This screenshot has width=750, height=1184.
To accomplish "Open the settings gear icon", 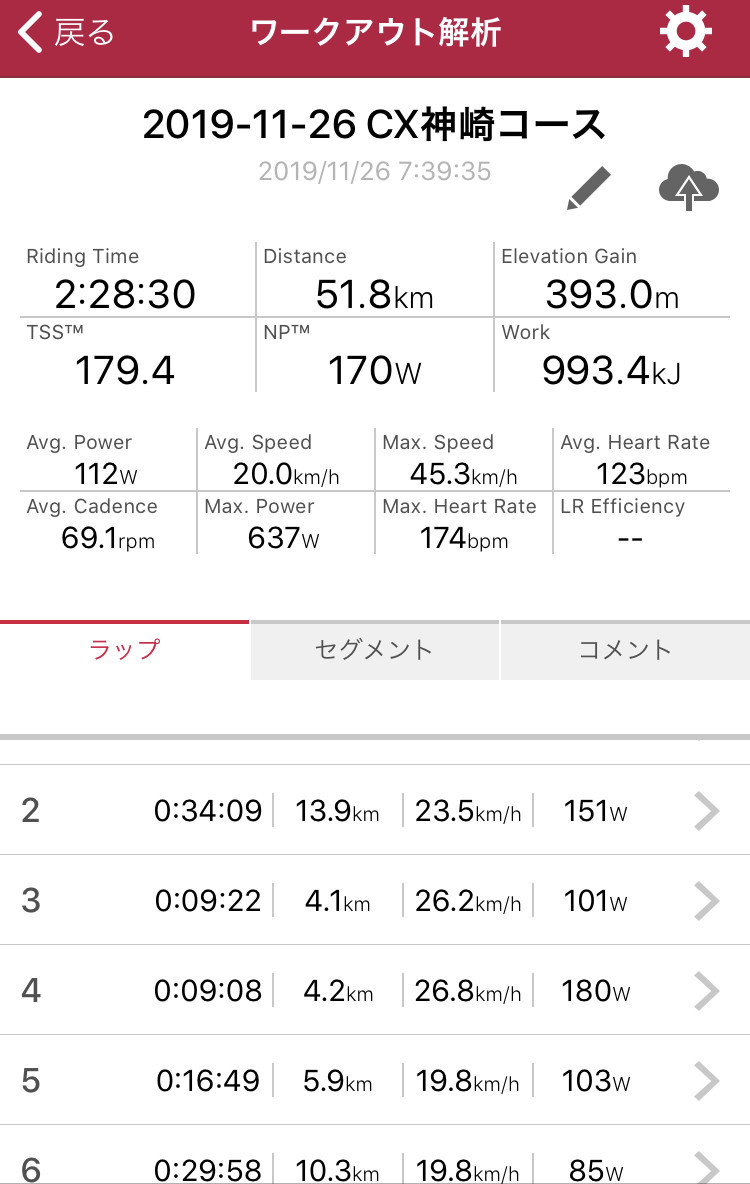I will pyautogui.click(x=686, y=30).
